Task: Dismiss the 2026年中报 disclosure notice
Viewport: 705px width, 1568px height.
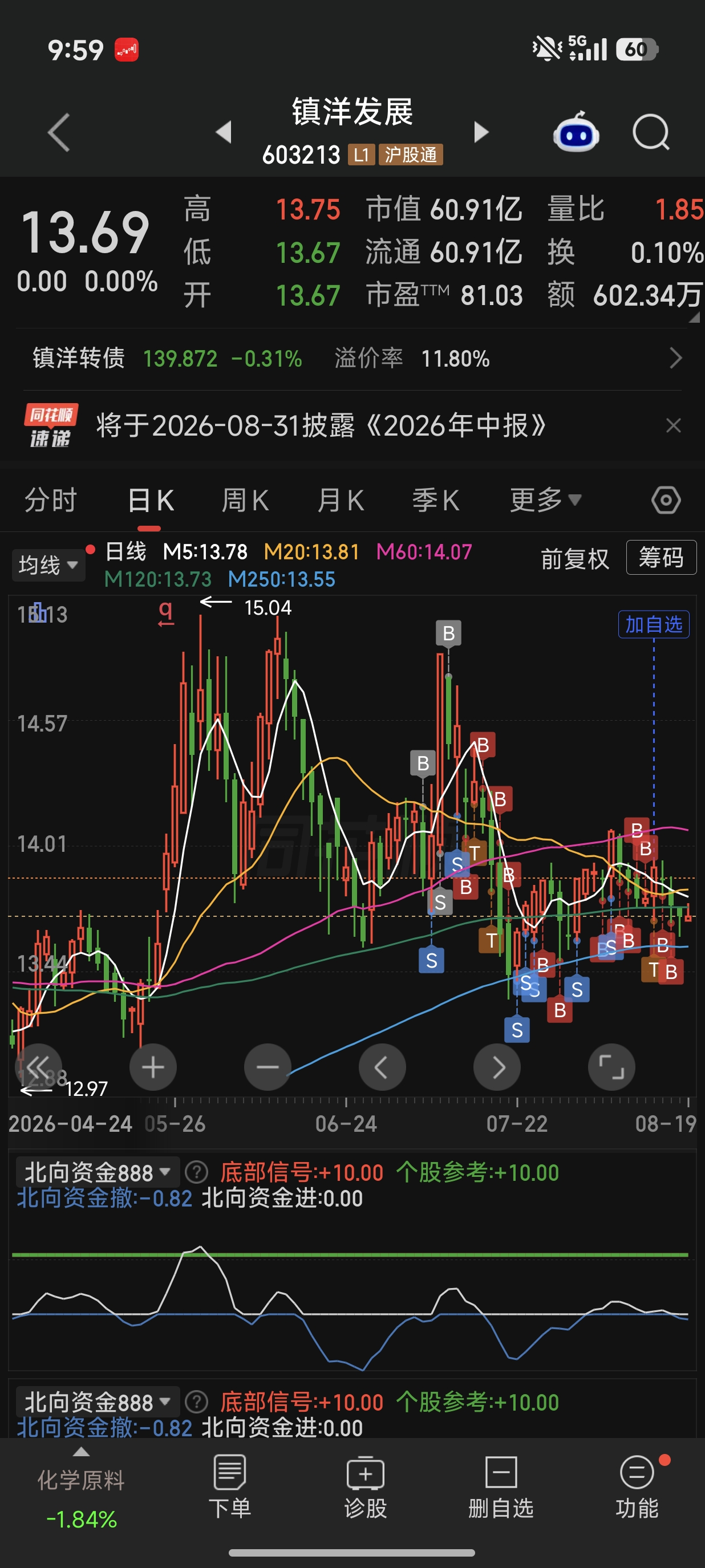Action: [673, 425]
